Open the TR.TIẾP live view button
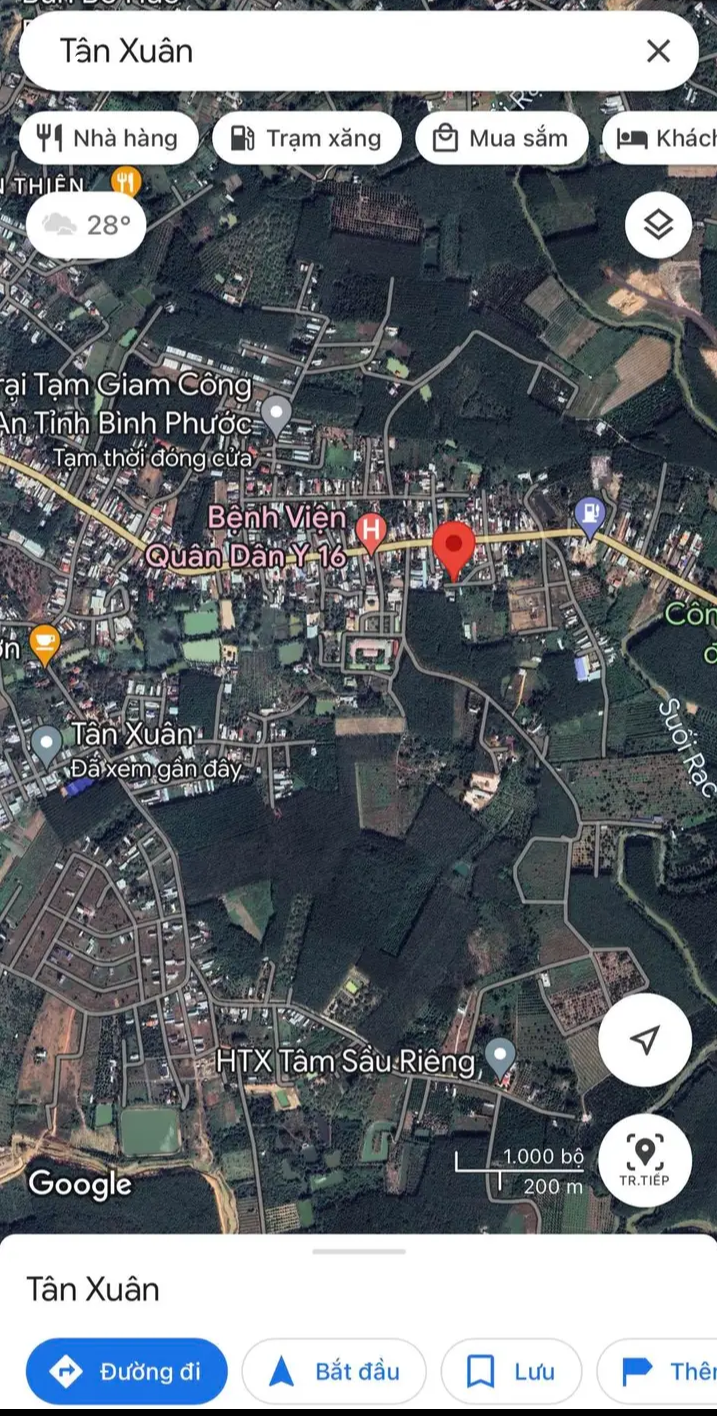 (645, 1160)
